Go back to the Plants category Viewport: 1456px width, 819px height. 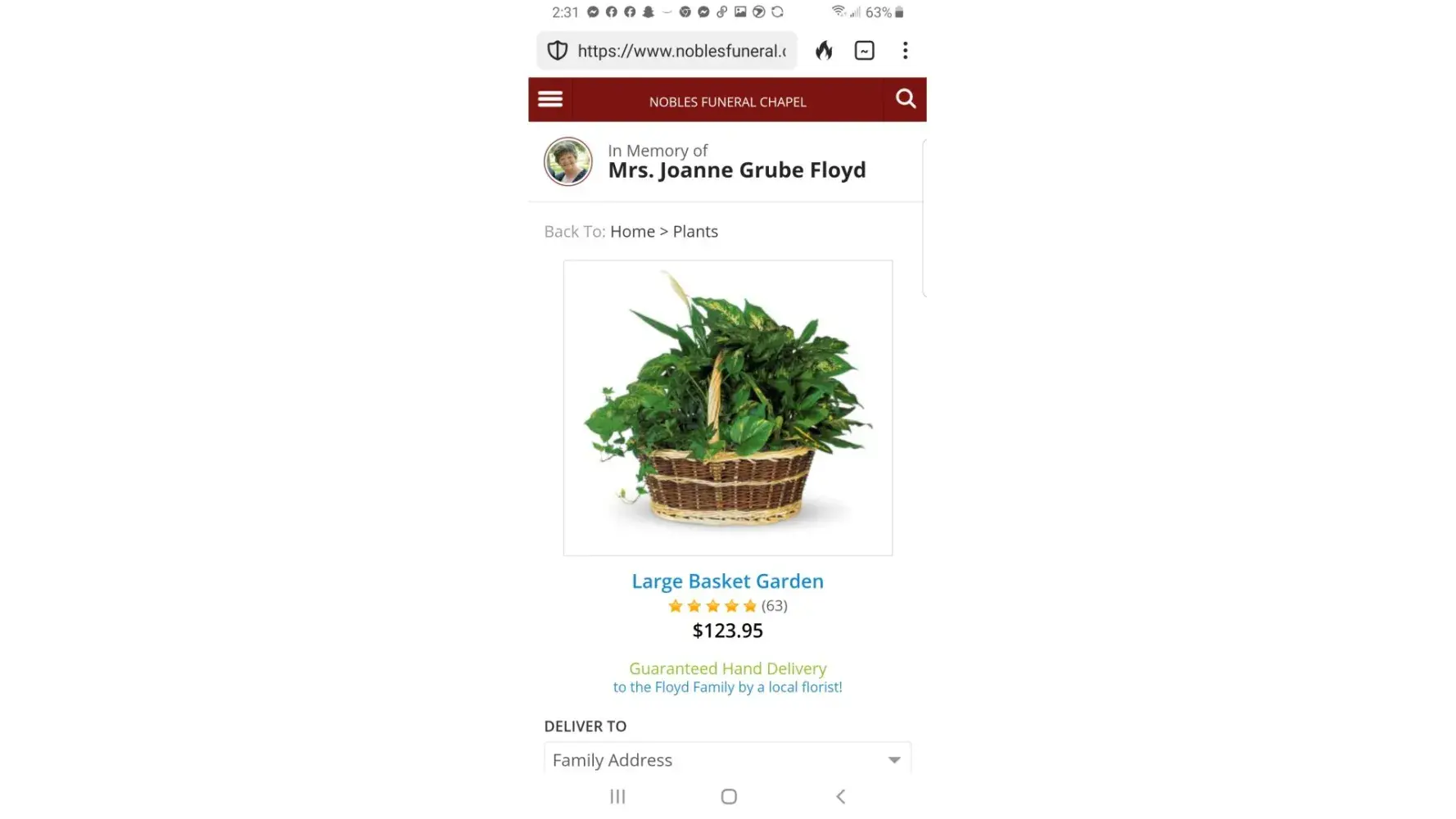[695, 232]
